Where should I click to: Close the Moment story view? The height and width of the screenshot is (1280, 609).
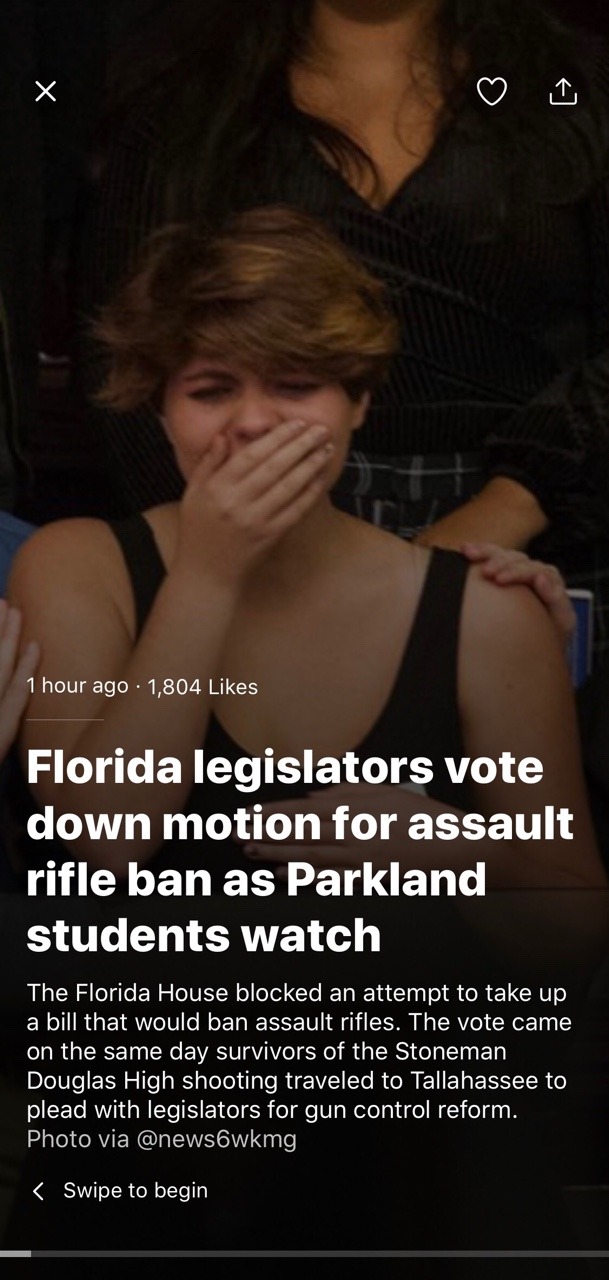pyautogui.click(x=45, y=91)
